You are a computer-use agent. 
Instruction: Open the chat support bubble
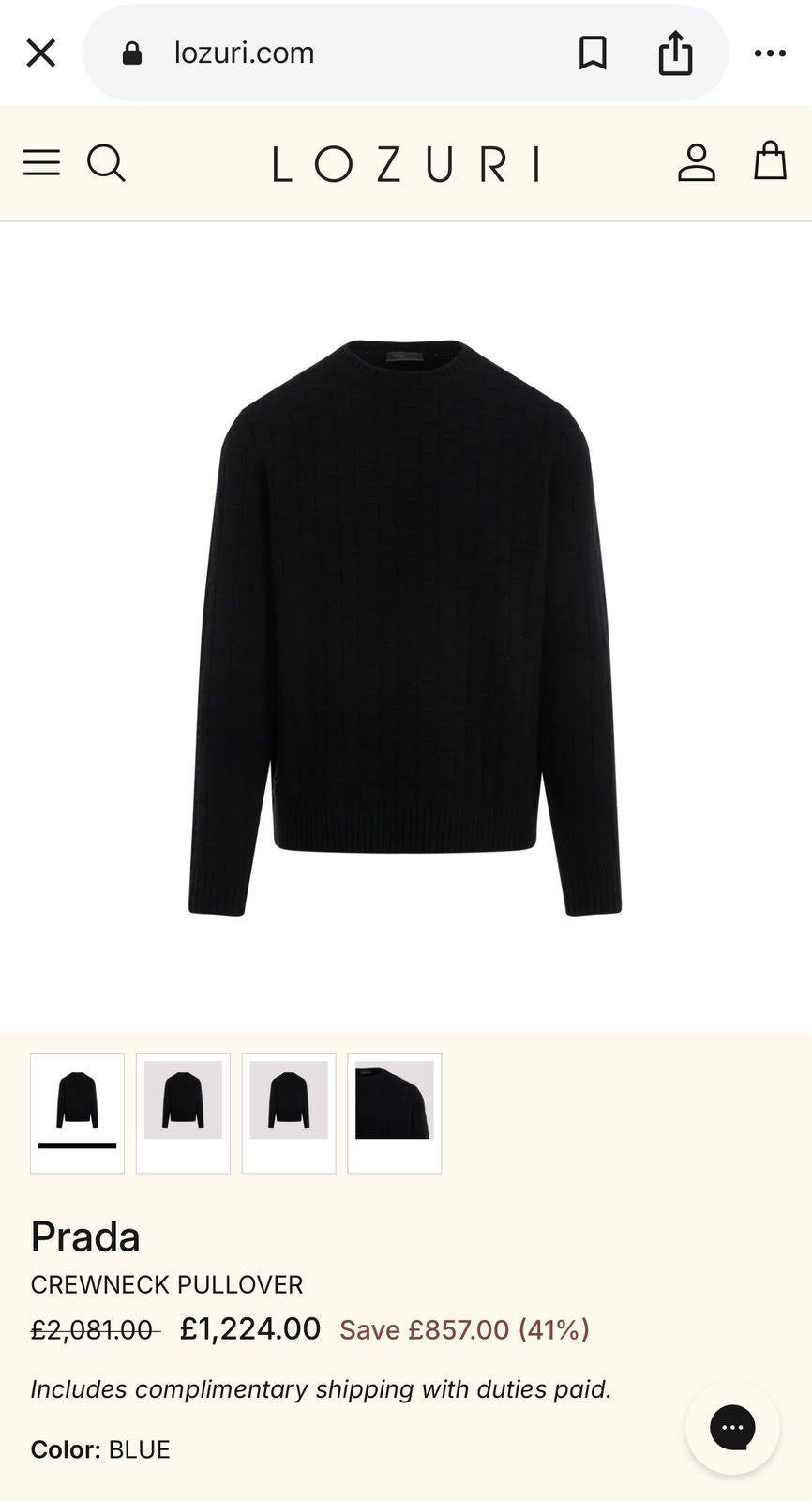click(732, 1427)
